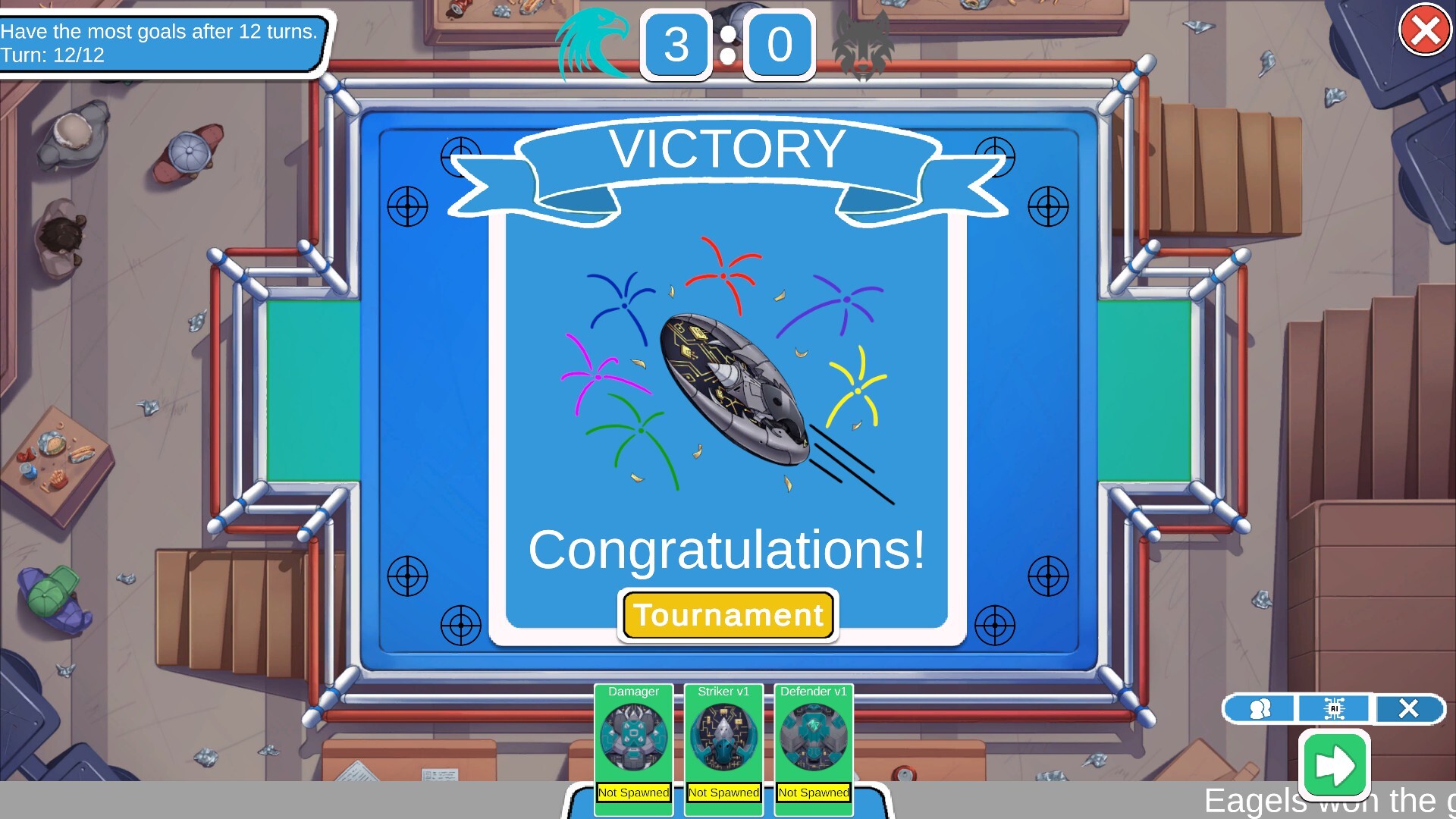
Task: Close the game with the red X
Action: pos(1425,31)
